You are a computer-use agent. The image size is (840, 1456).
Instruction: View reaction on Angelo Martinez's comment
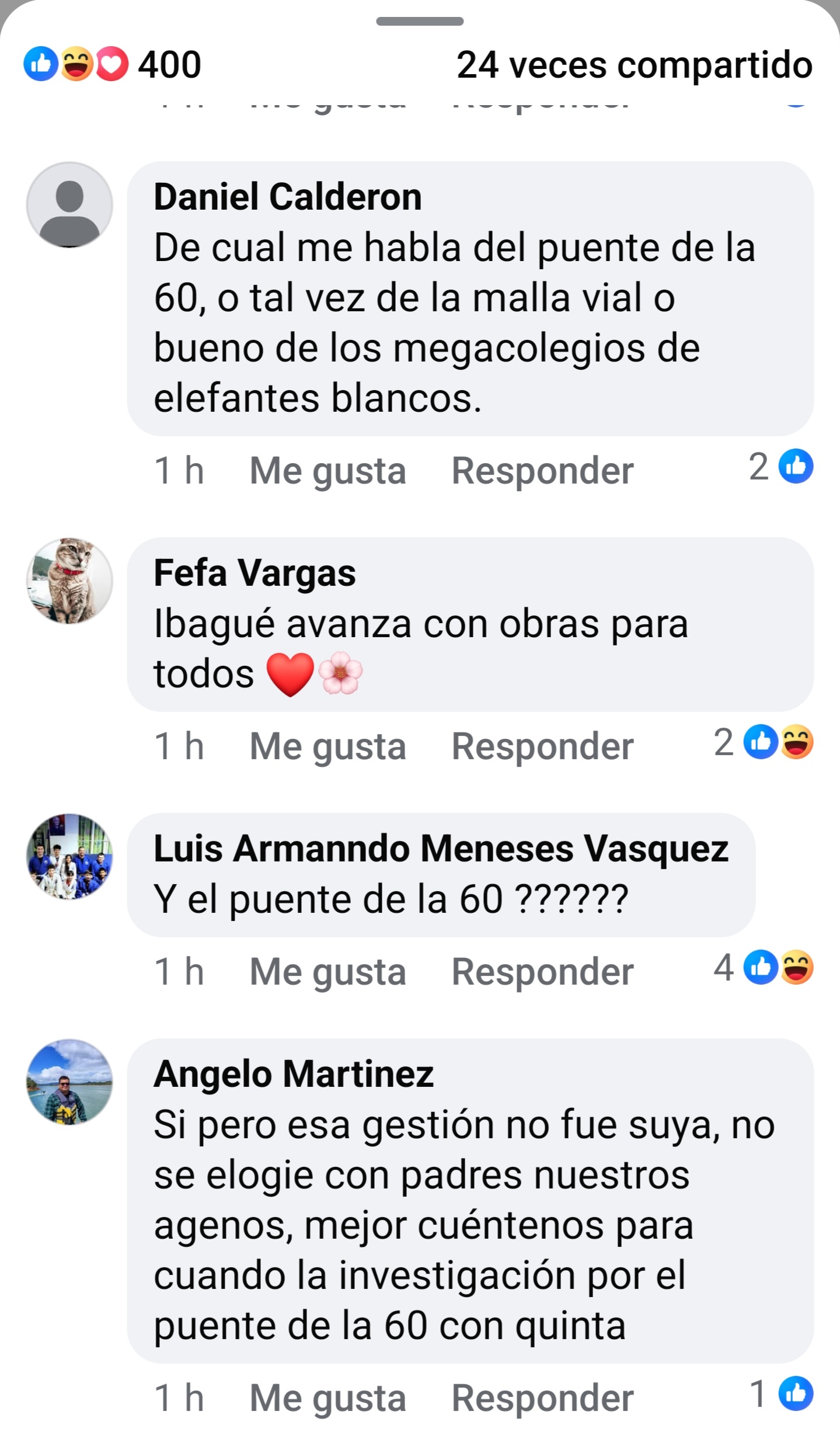(x=781, y=1394)
